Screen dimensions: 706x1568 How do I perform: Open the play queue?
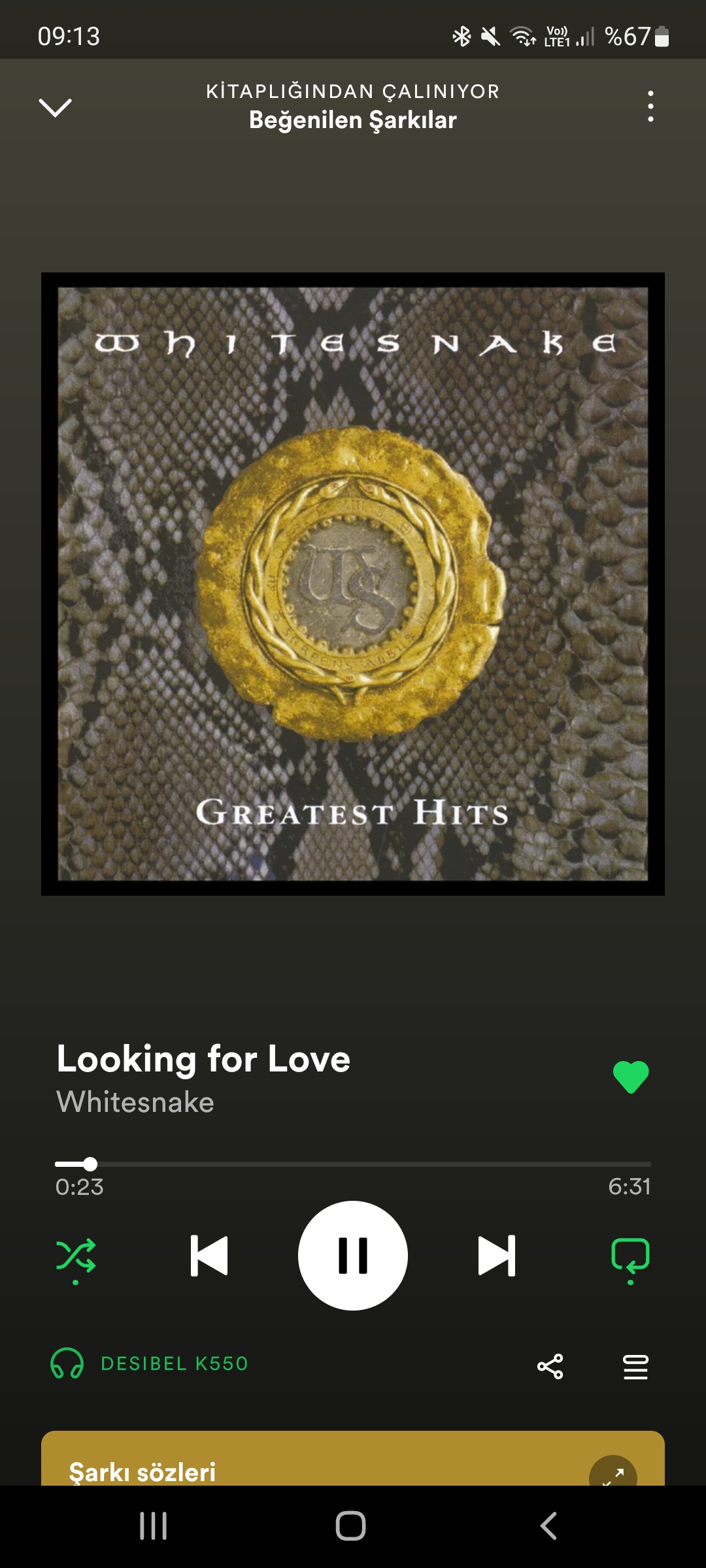[x=635, y=1366]
